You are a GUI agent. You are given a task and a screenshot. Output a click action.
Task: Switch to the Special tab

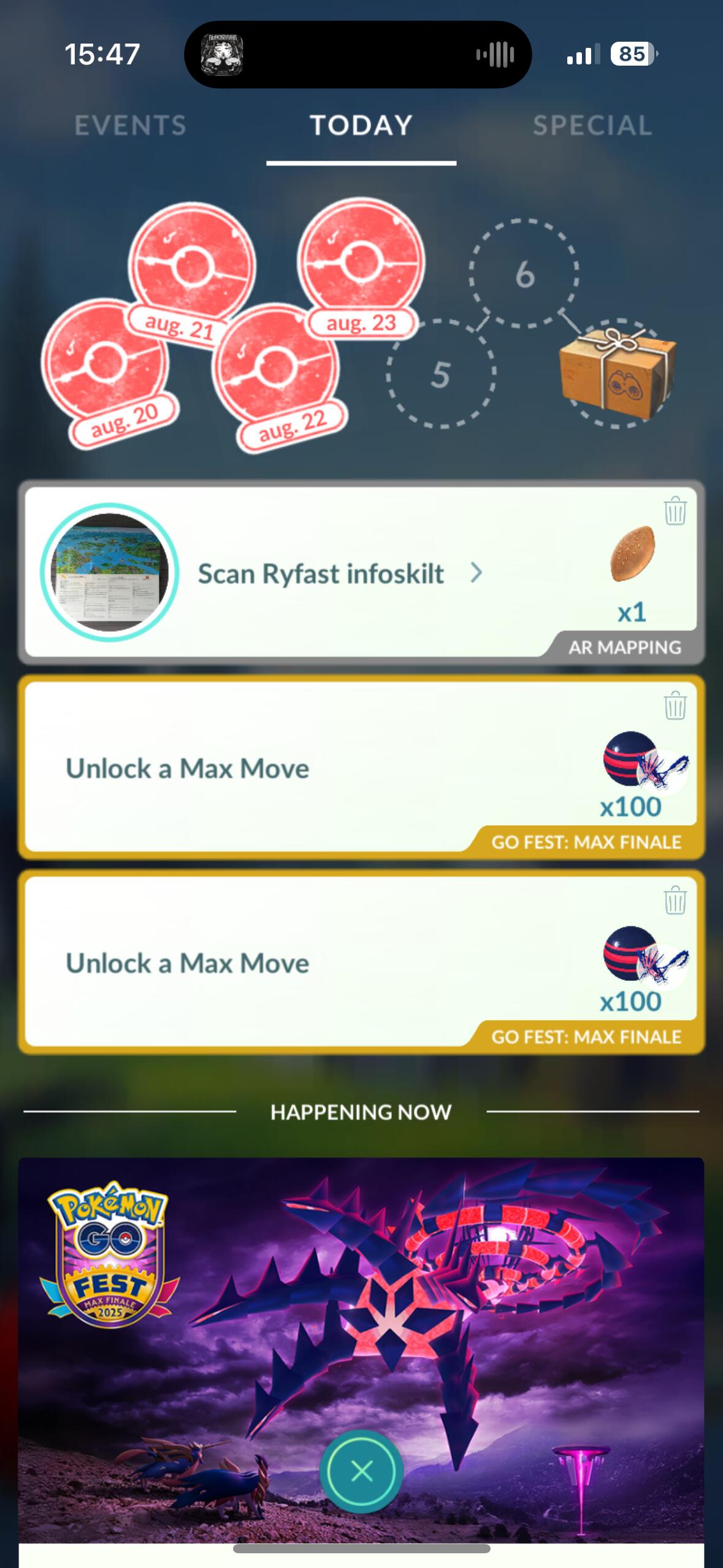tap(592, 126)
